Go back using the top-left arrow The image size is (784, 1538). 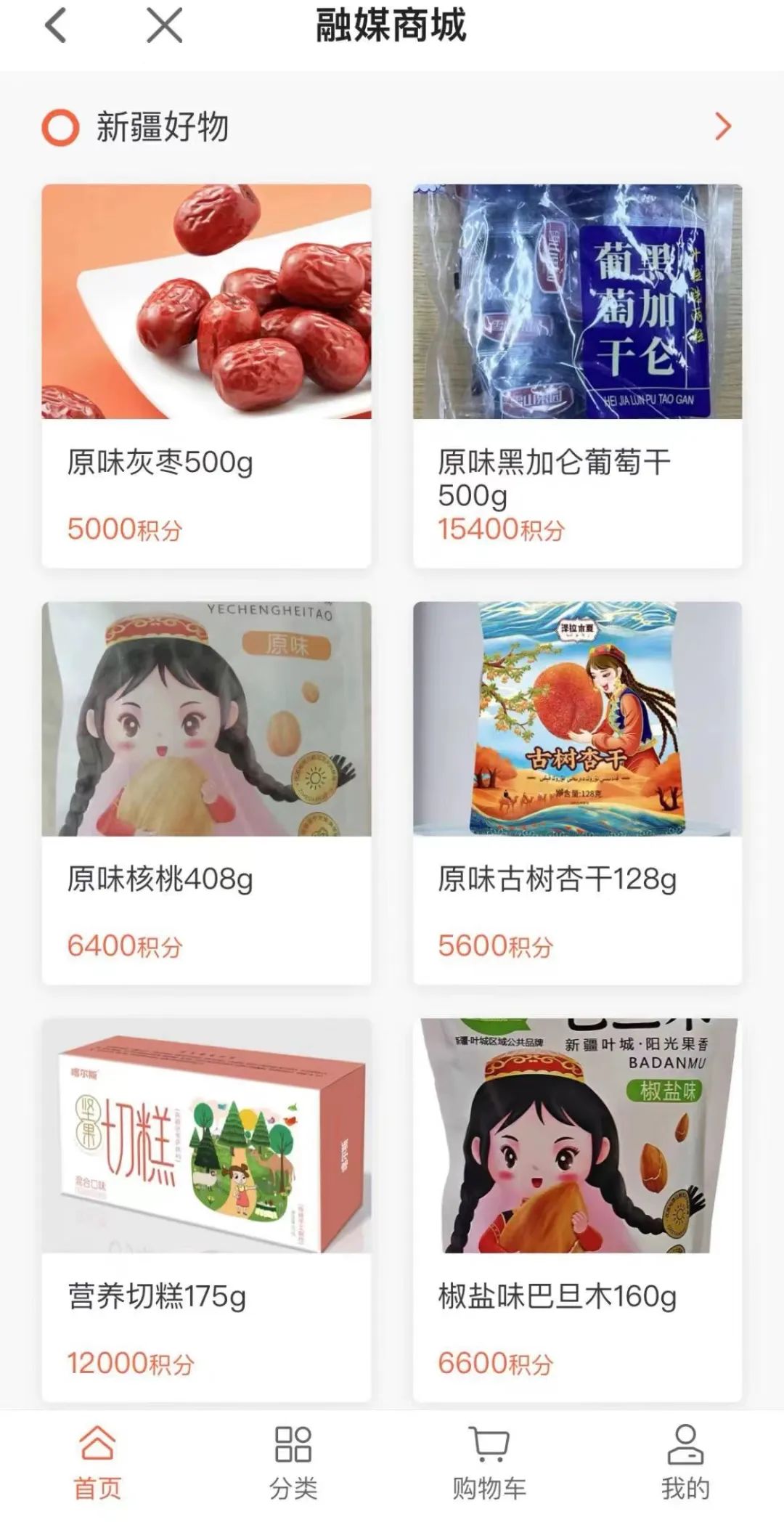pos(56,26)
